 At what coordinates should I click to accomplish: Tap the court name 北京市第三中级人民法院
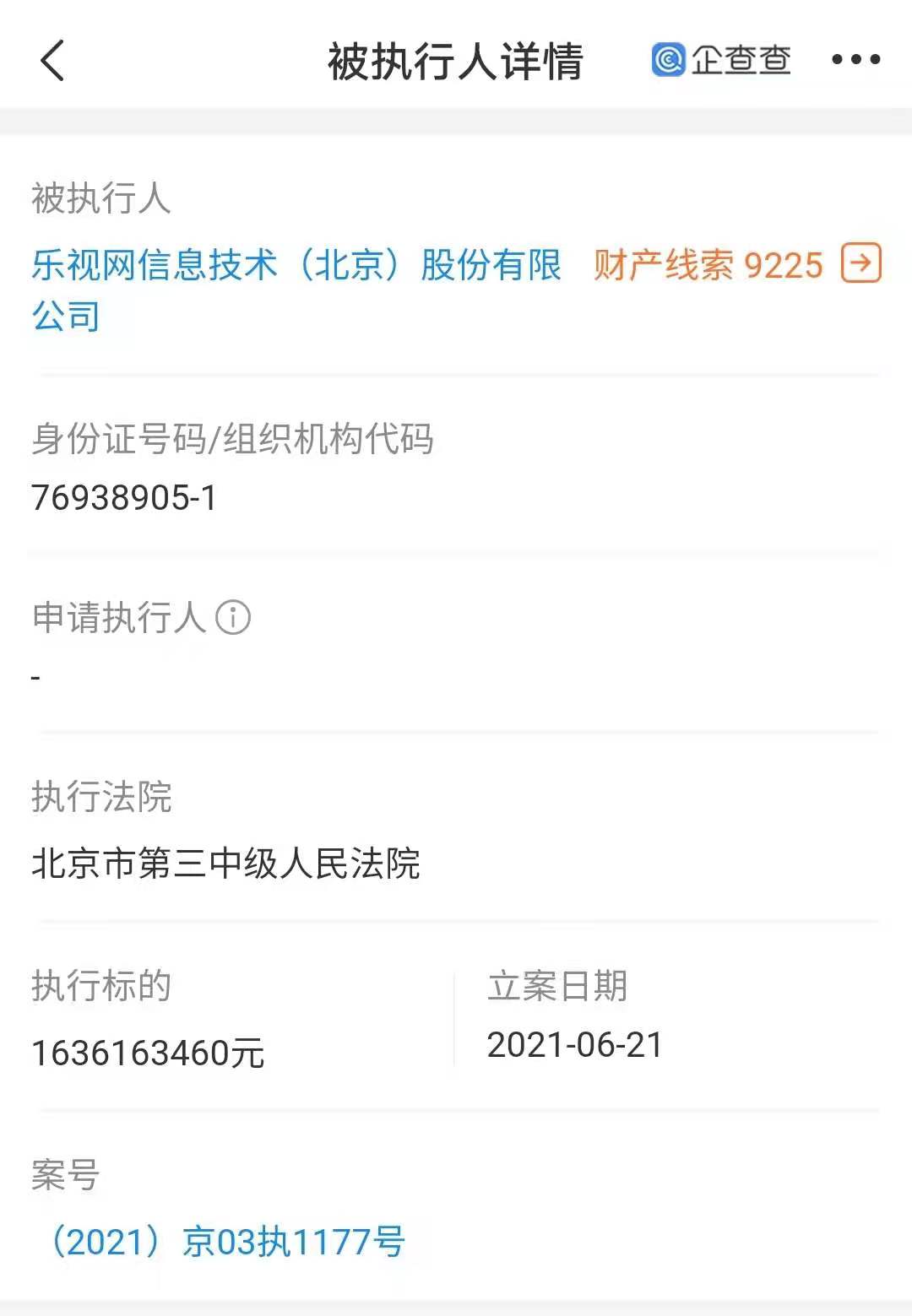[226, 864]
